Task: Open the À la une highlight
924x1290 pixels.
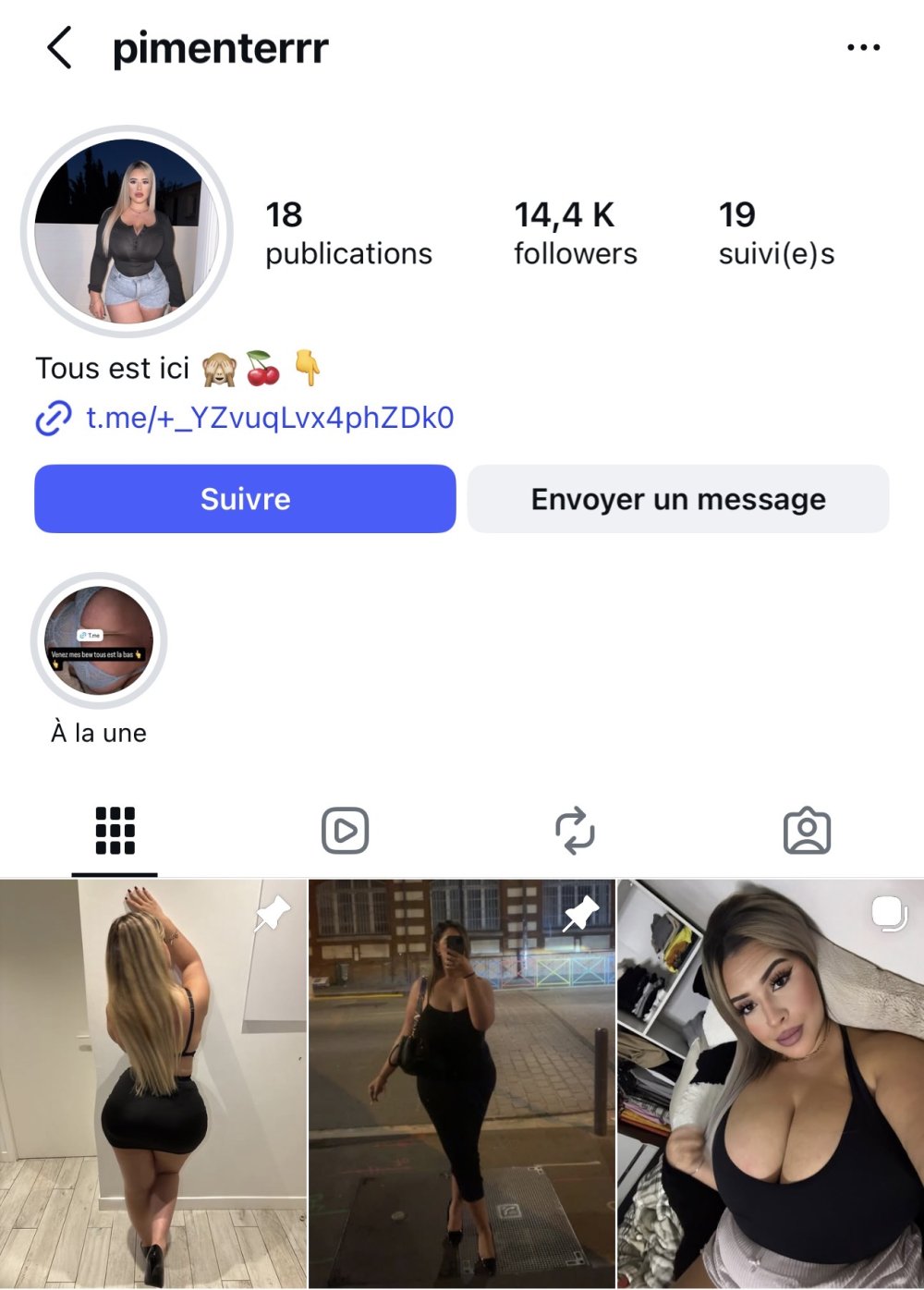Action: (x=99, y=641)
